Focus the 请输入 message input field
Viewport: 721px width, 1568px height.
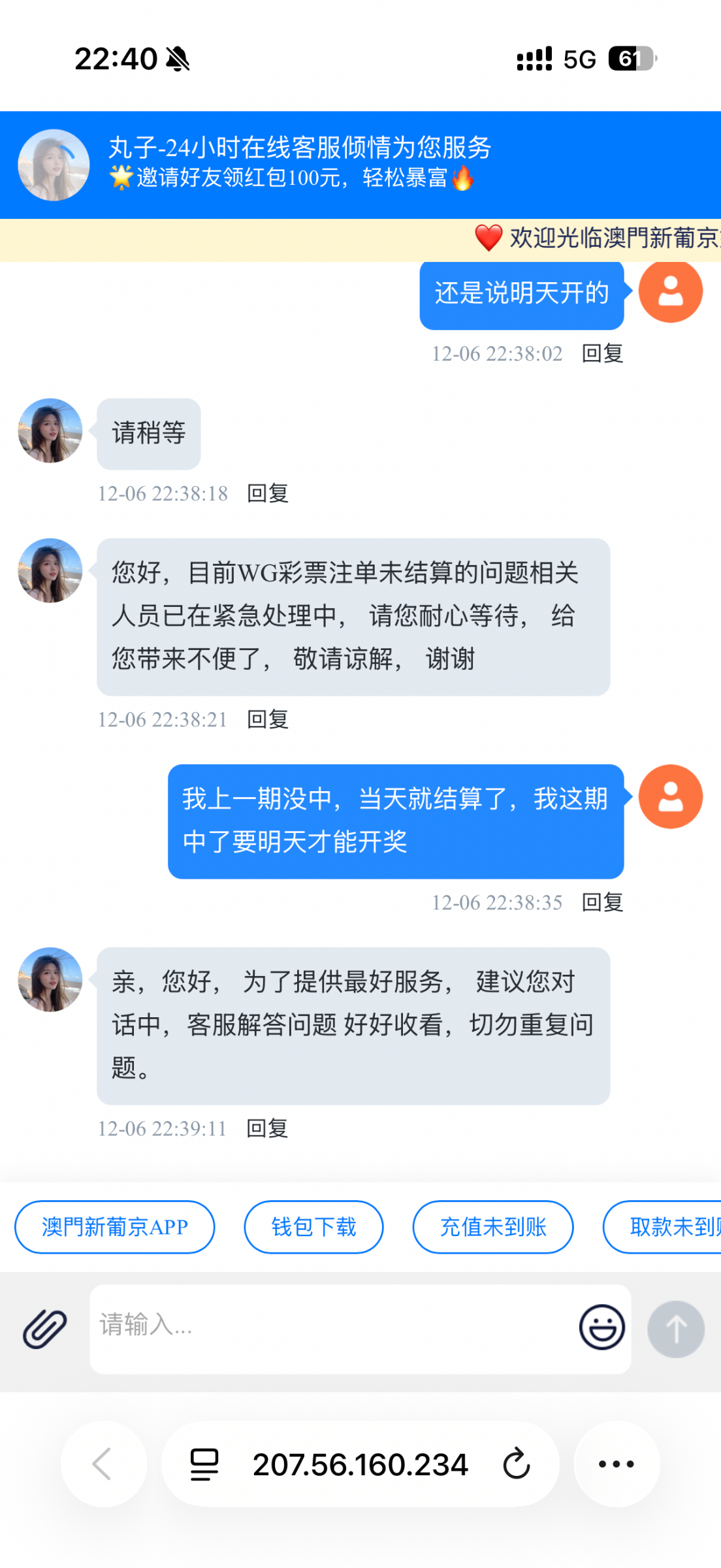pyautogui.click(x=327, y=1328)
